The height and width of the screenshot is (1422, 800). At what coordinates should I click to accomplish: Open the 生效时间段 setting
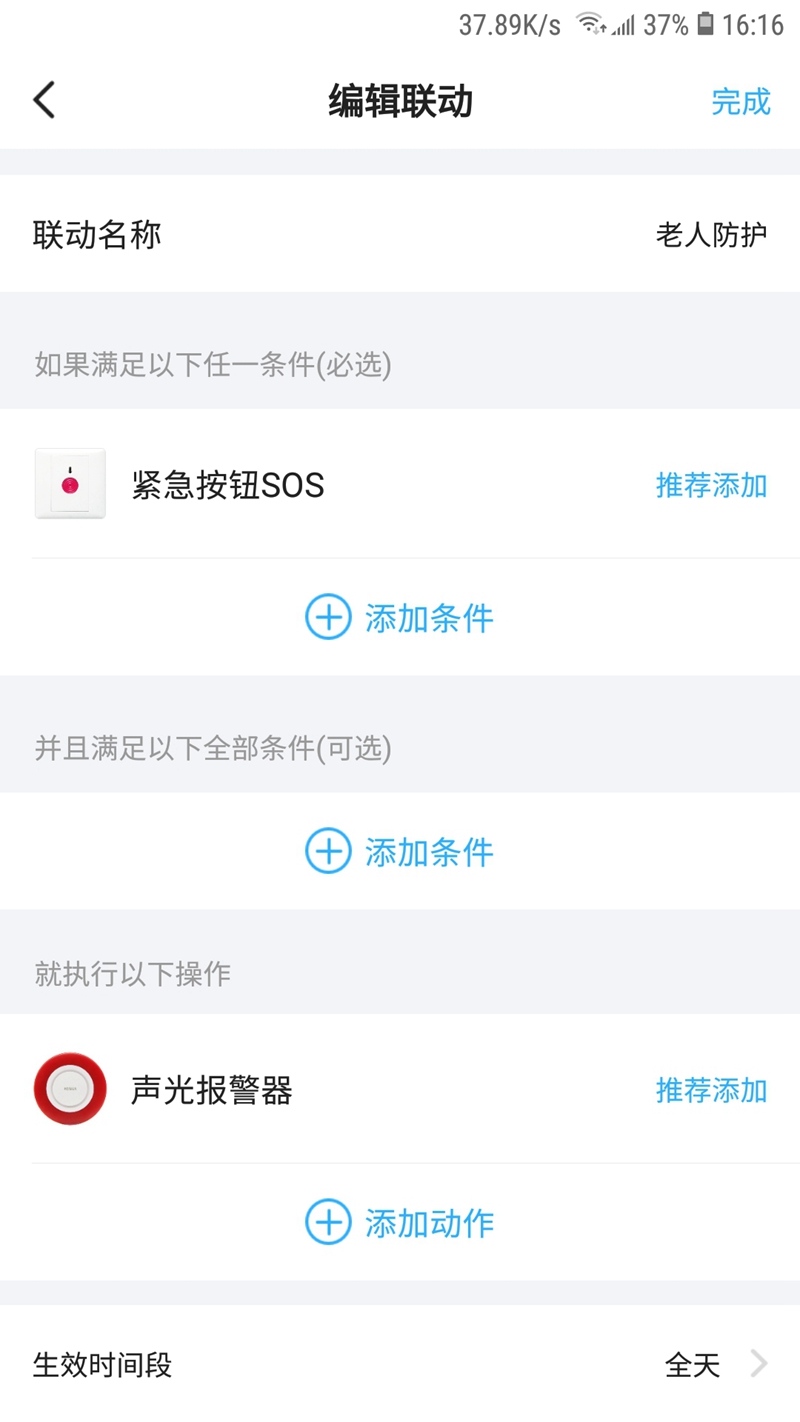tap(400, 1365)
